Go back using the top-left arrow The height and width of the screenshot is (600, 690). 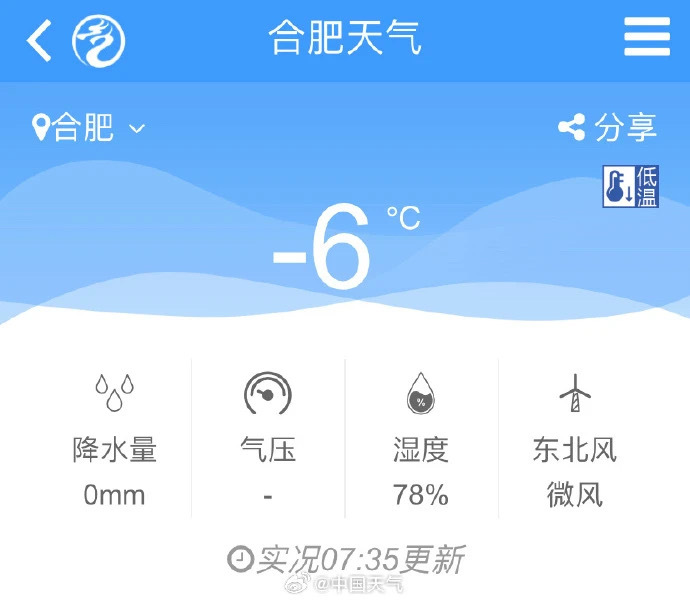[38, 42]
